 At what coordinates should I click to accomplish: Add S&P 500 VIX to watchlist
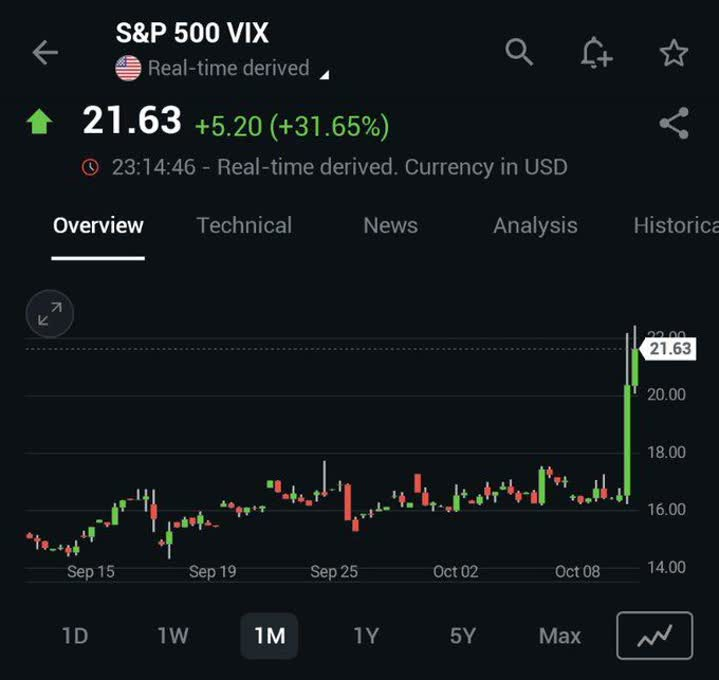[x=674, y=52]
